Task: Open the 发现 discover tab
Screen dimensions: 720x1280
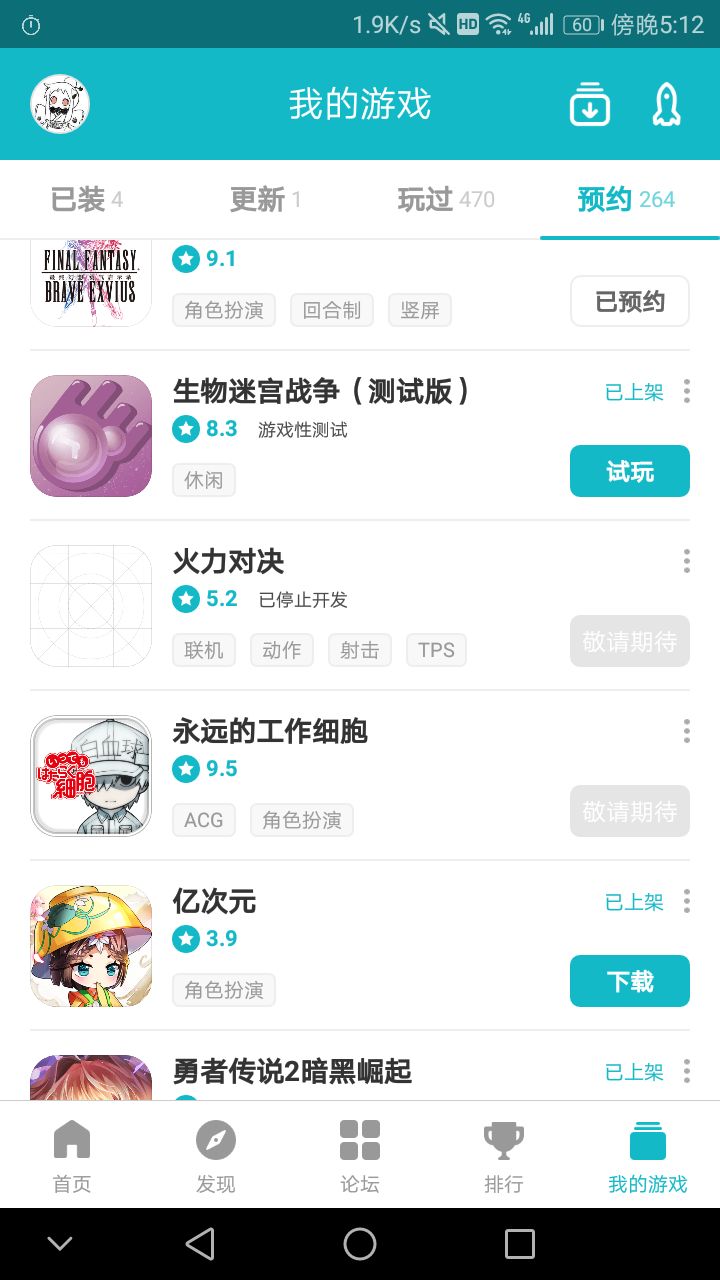Action: (x=216, y=1156)
